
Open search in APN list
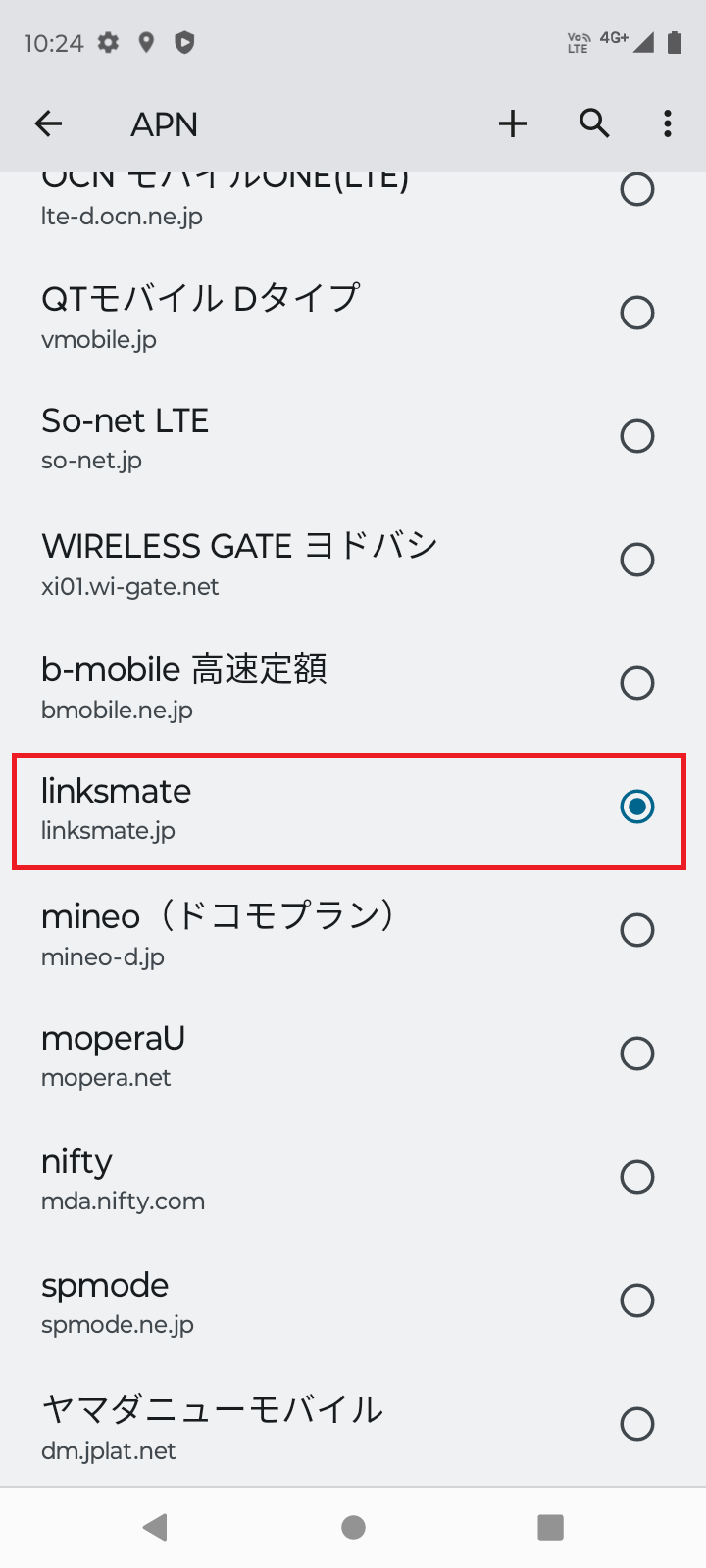(x=594, y=123)
